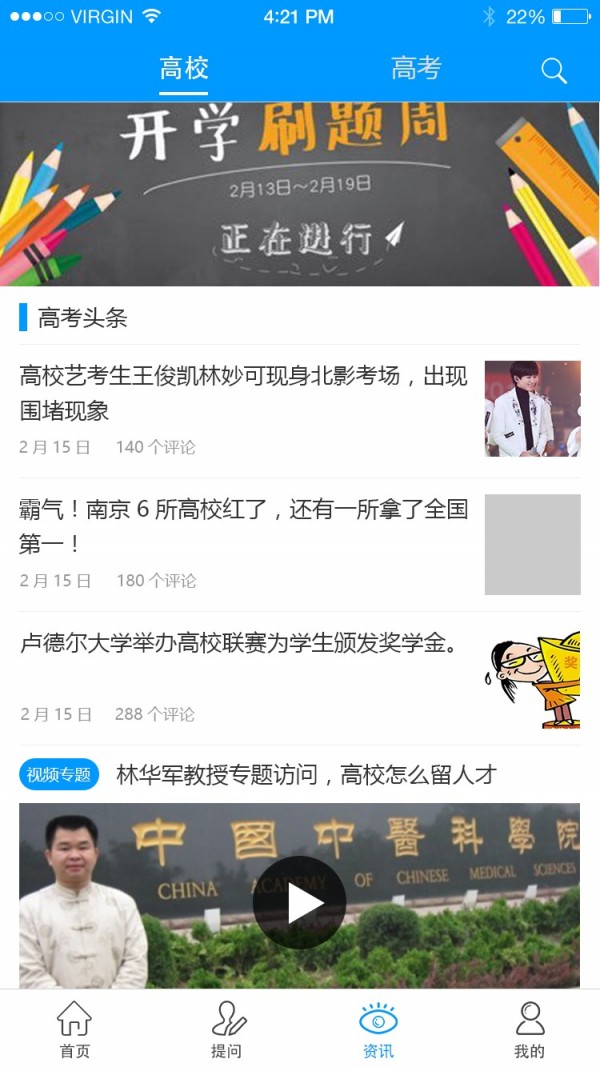Image resolution: width=600 pixels, height=1067 pixels.
Task: Open the search magnifier icon
Action: (553, 70)
